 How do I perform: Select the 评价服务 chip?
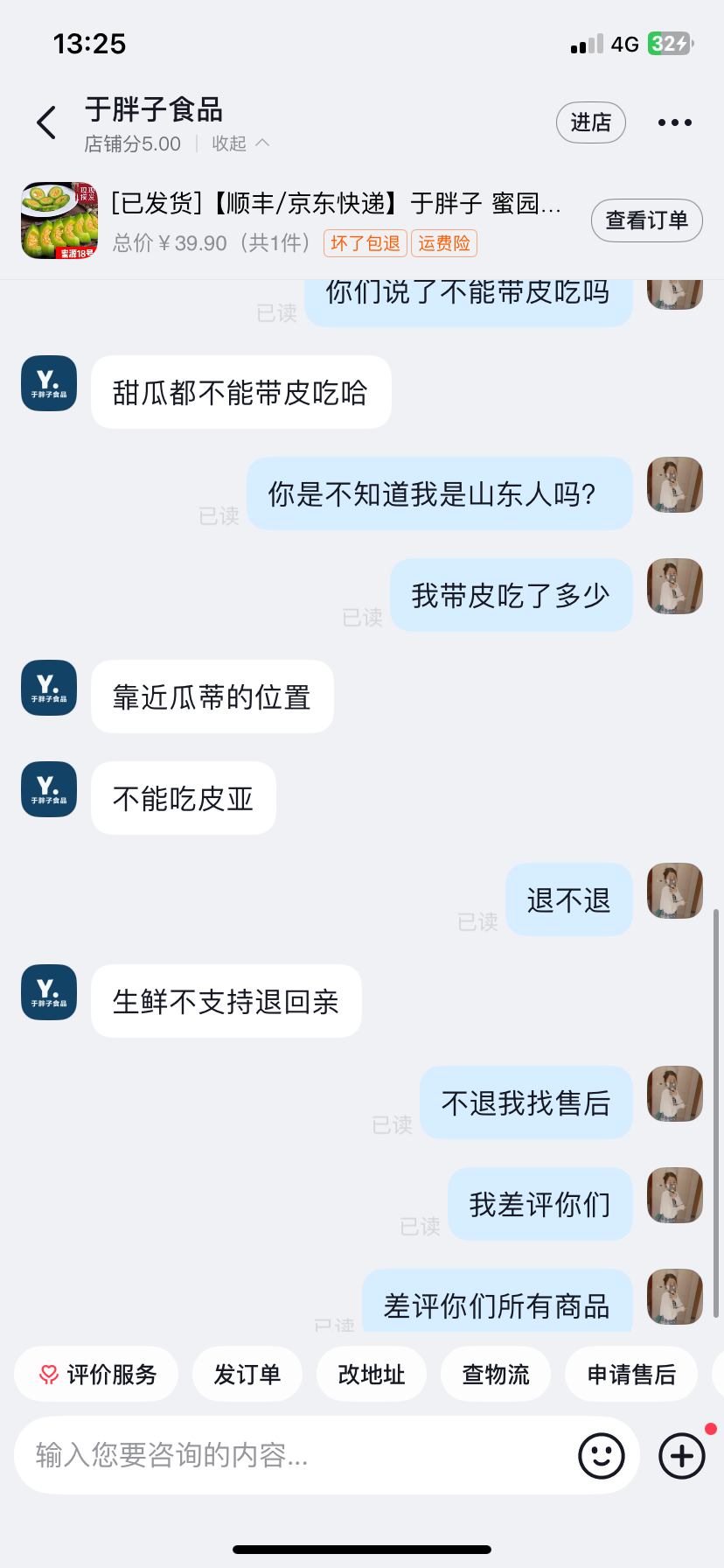click(96, 1375)
